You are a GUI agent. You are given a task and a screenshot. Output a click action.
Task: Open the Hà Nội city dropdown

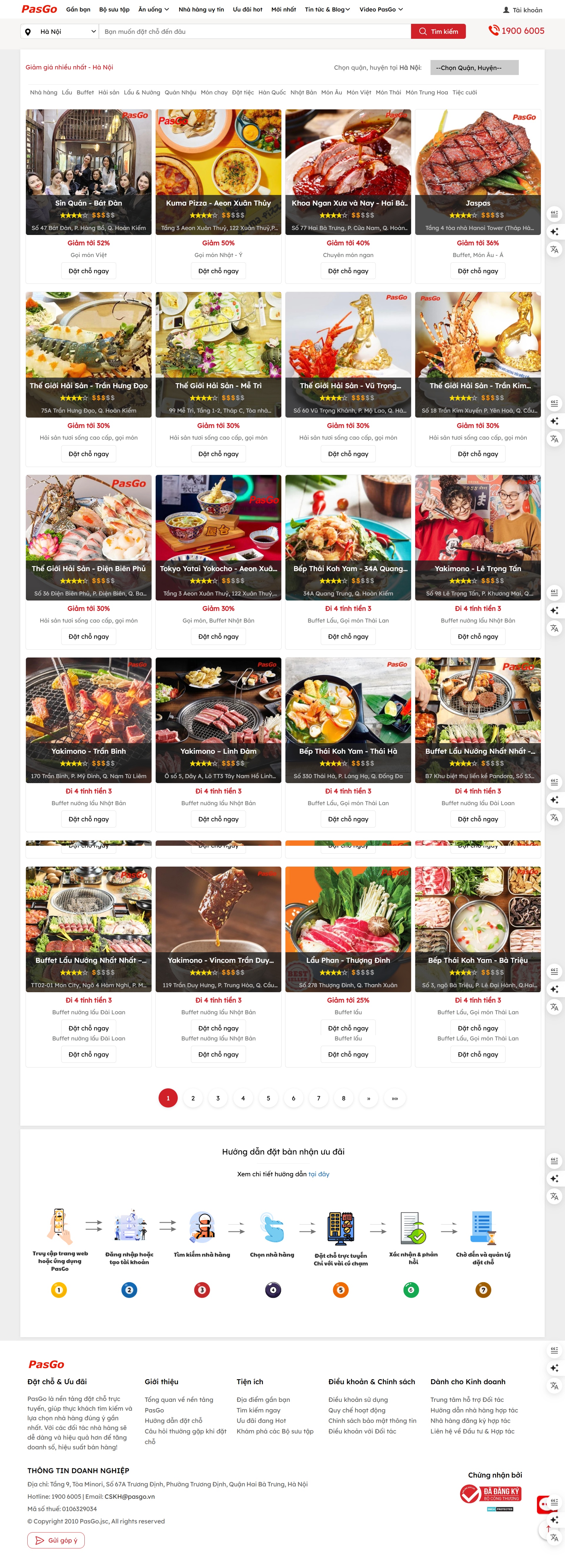coord(60,32)
